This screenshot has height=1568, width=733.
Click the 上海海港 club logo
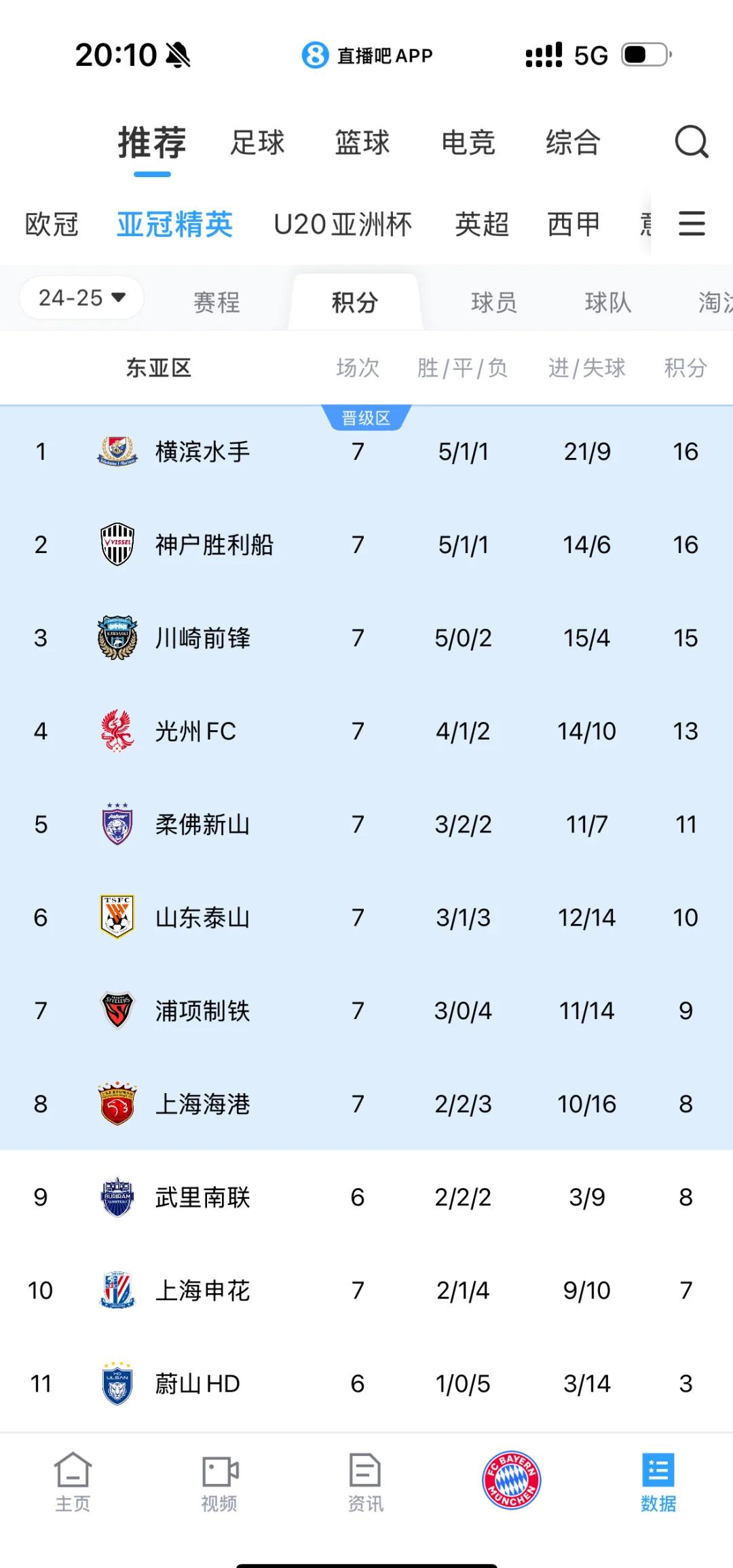[x=117, y=1104]
